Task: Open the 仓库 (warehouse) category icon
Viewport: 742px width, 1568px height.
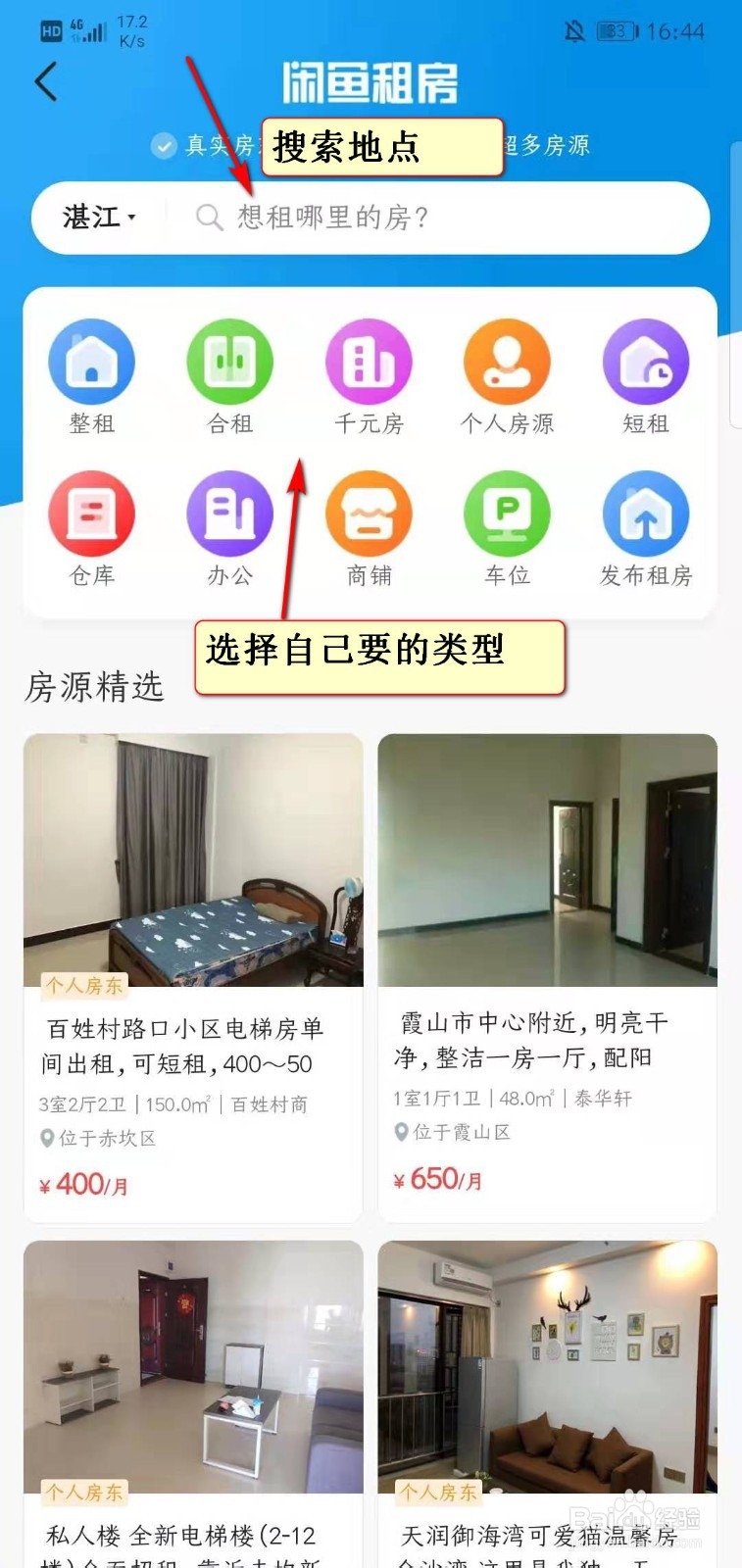Action: [x=91, y=513]
